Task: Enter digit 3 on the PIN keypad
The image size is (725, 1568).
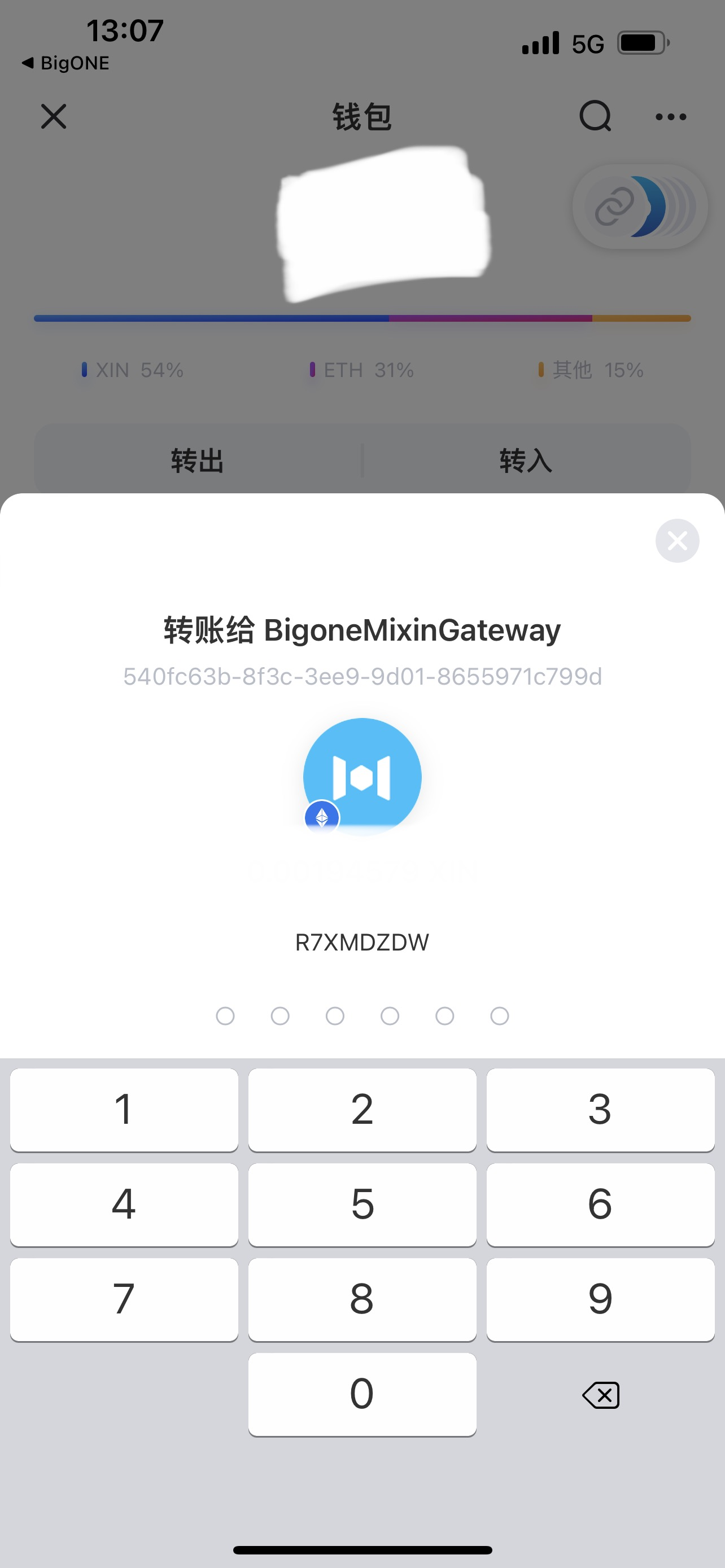Action: (600, 1110)
